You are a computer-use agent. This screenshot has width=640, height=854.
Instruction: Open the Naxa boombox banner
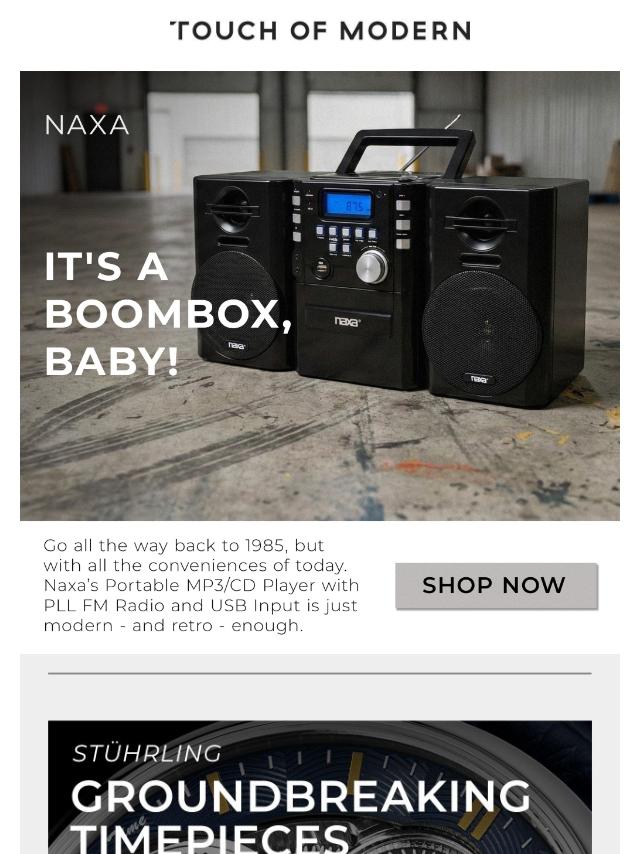pyautogui.click(x=320, y=295)
